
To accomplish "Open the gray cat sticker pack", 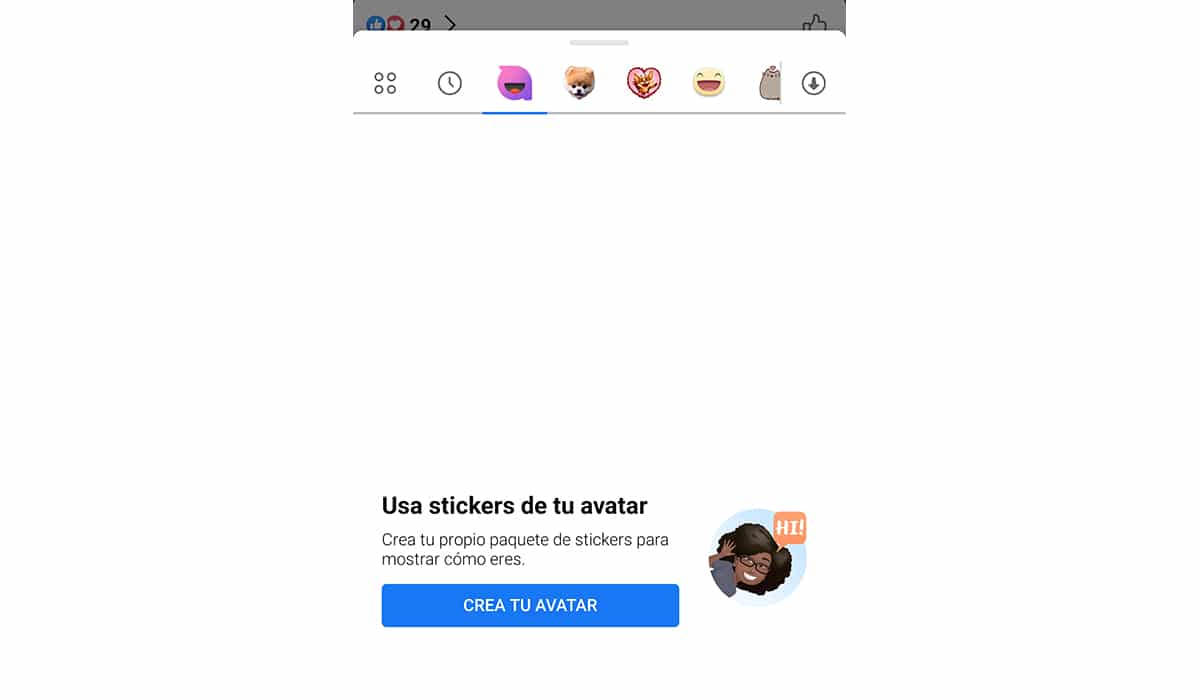I will coord(769,83).
